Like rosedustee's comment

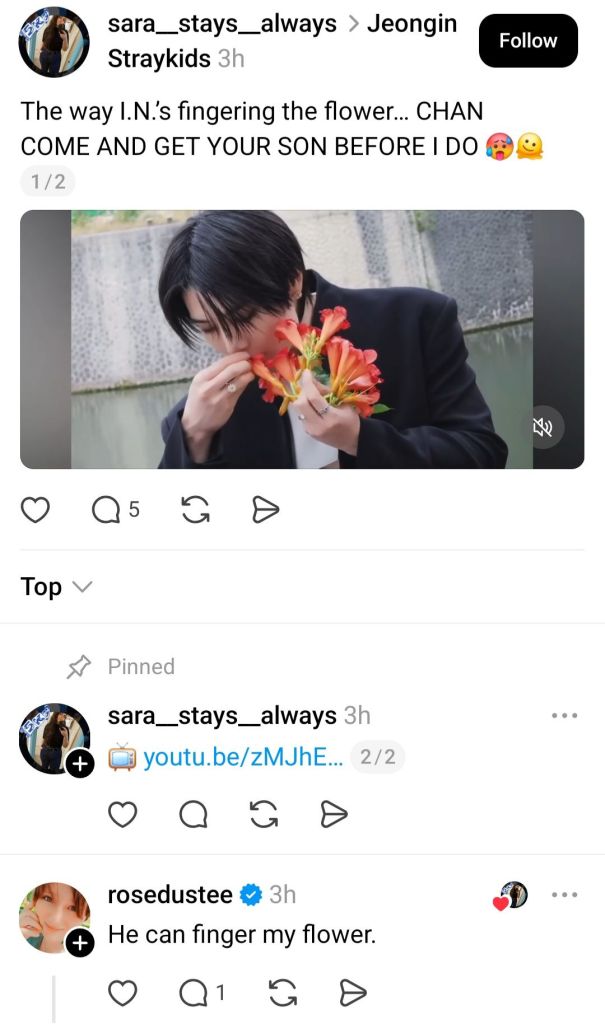[122, 993]
